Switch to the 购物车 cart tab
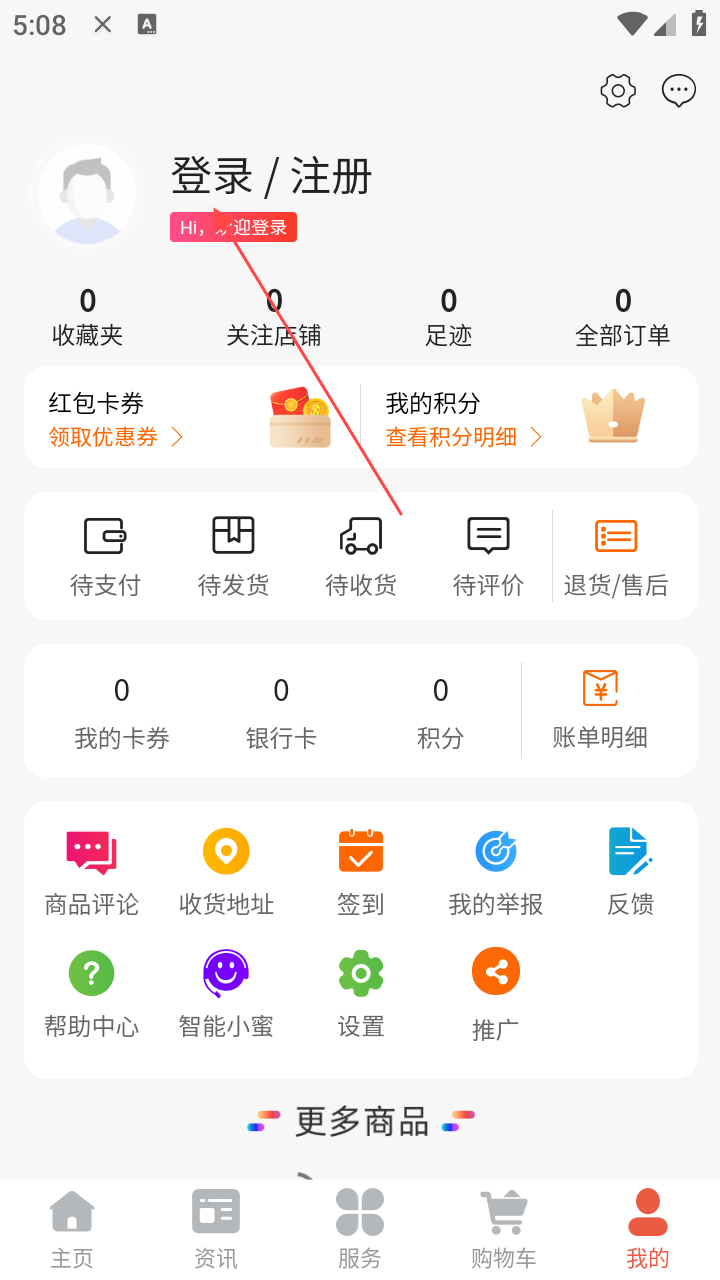 coord(504,1230)
